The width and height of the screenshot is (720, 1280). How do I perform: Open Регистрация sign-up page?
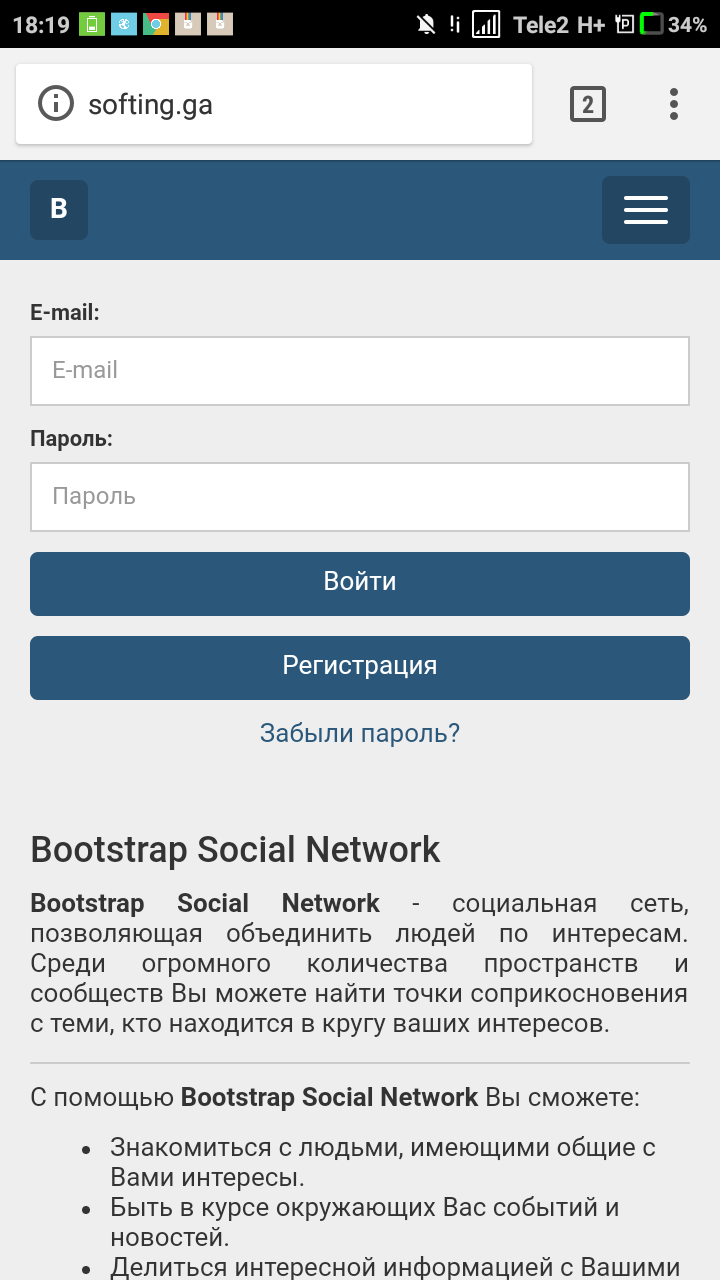click(x=360, y=668)
